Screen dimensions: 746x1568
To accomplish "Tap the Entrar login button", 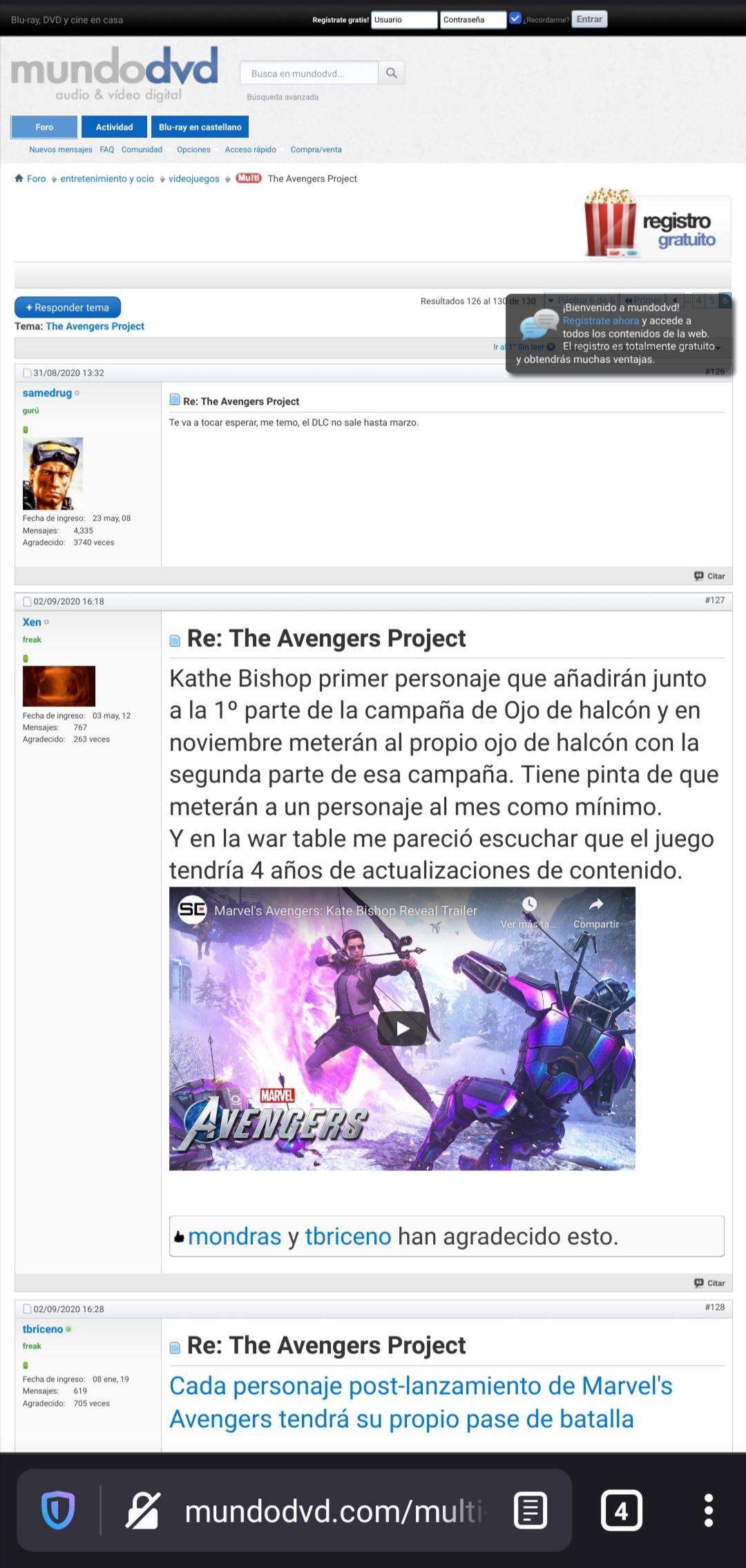I will tap(589, 19).
